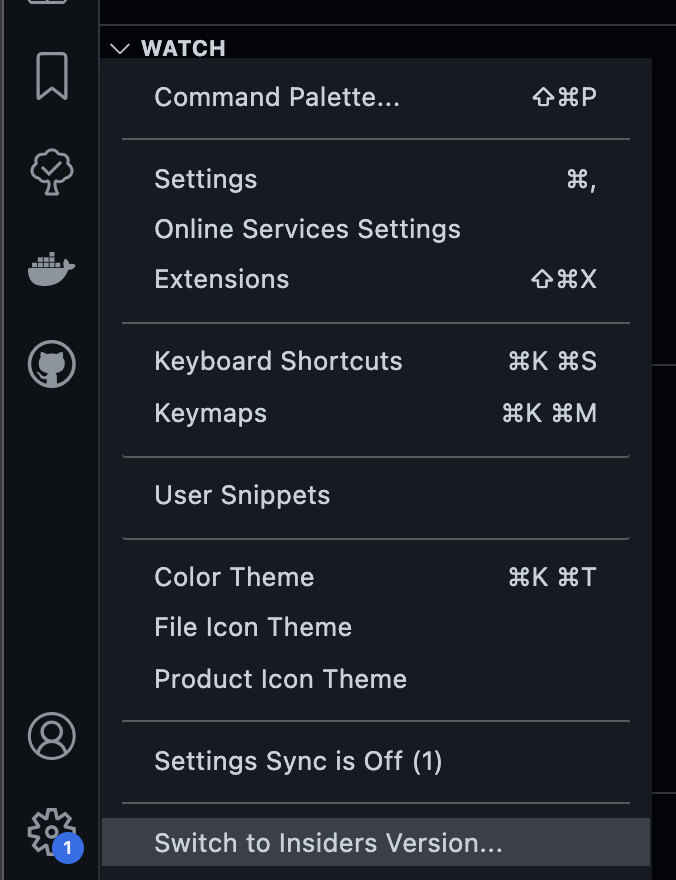Open Extensions from the menu
Viewport: 676px width, 880px height.
point(222,279)
